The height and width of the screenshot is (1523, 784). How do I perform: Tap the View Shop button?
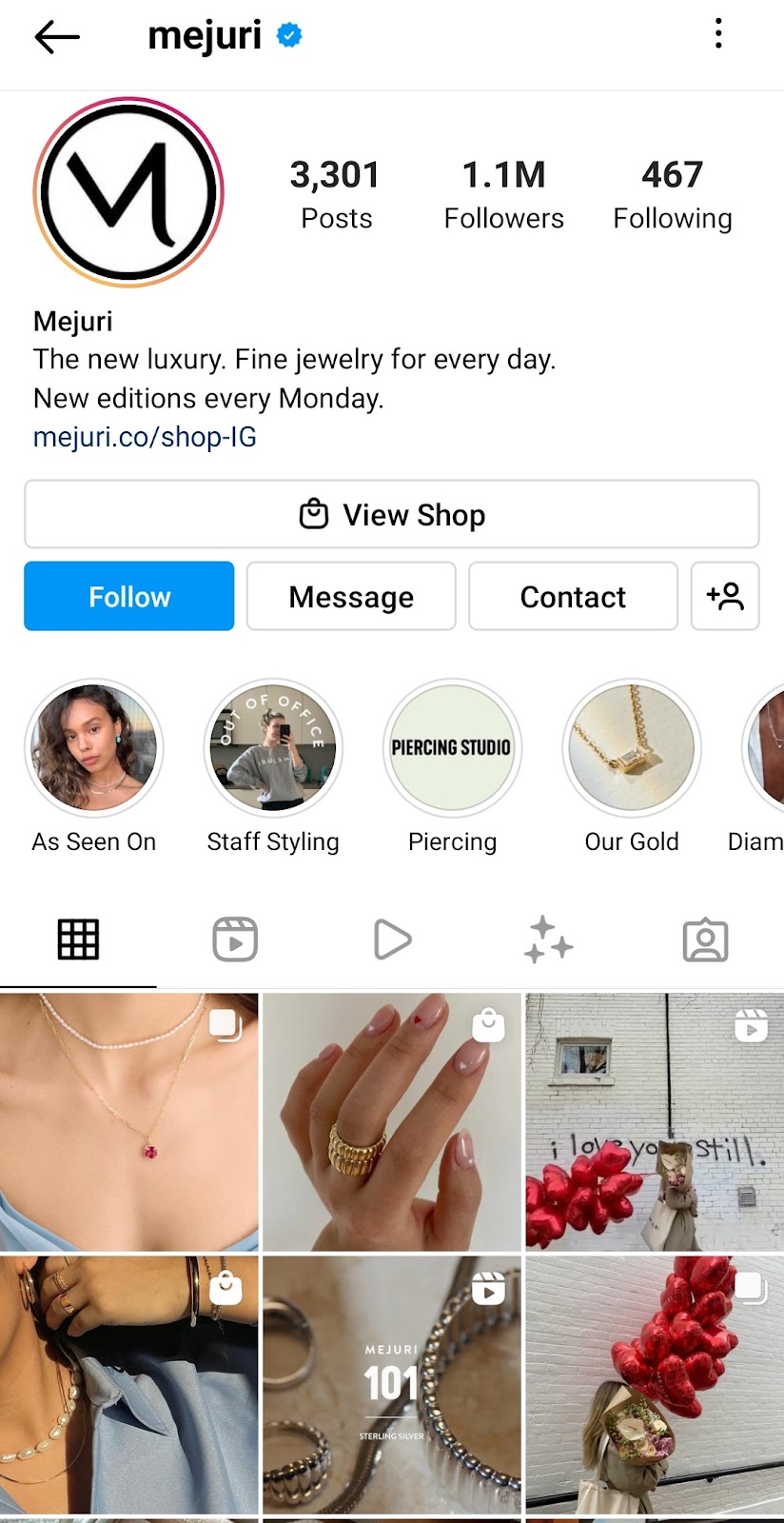pyautogui.click(x=392, y=515)
